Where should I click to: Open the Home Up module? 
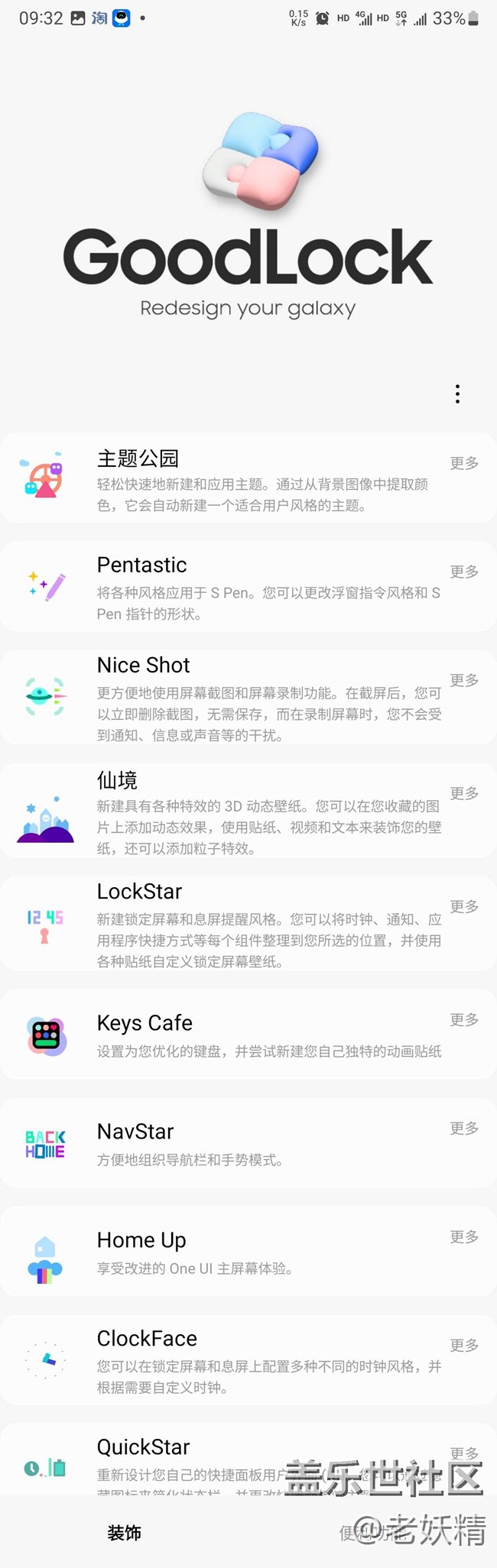point(229,1252)
